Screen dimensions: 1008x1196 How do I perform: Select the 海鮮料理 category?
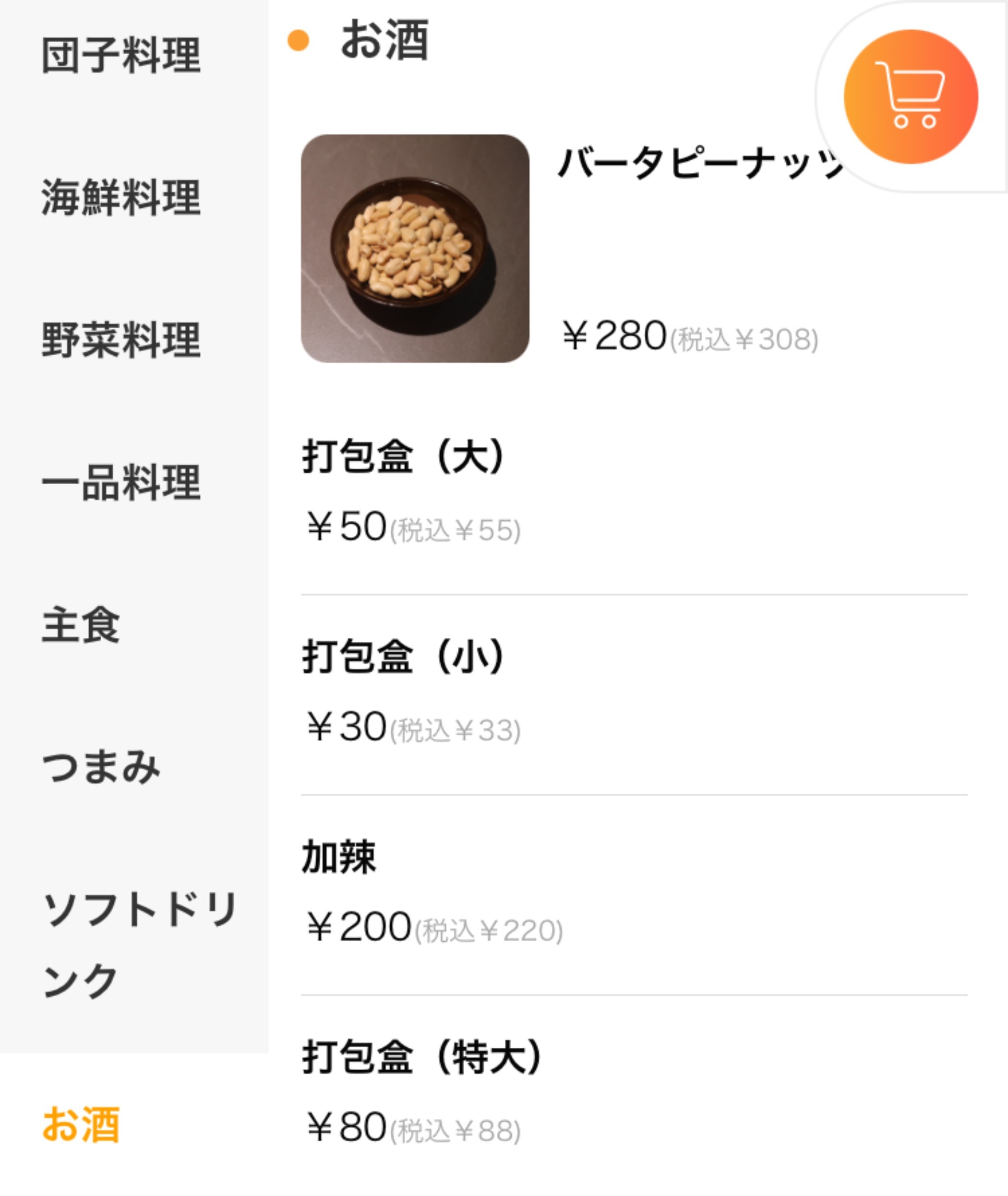coord(121,198)
